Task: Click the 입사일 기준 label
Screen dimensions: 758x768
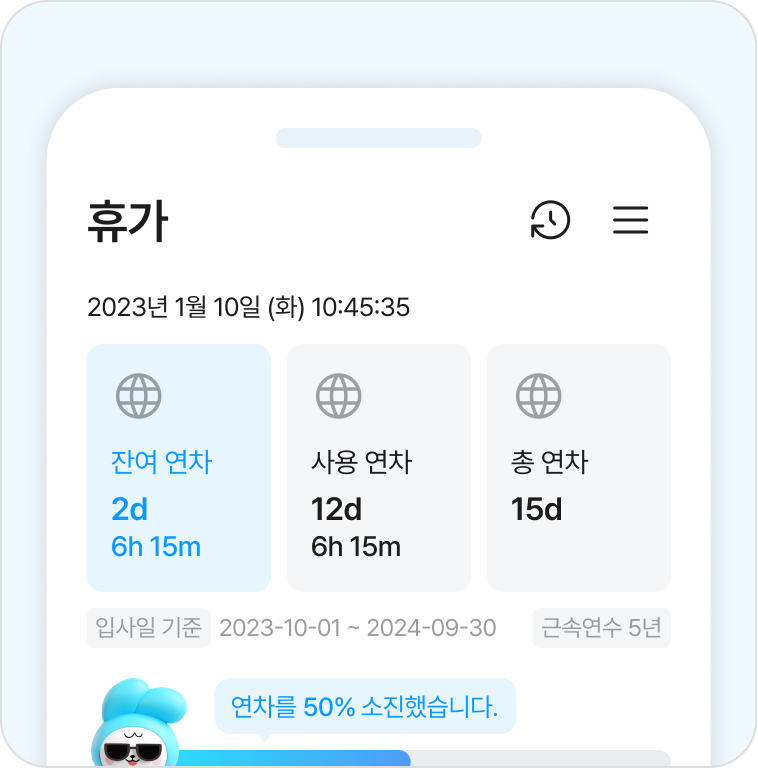Action: (x=148, y=628)
